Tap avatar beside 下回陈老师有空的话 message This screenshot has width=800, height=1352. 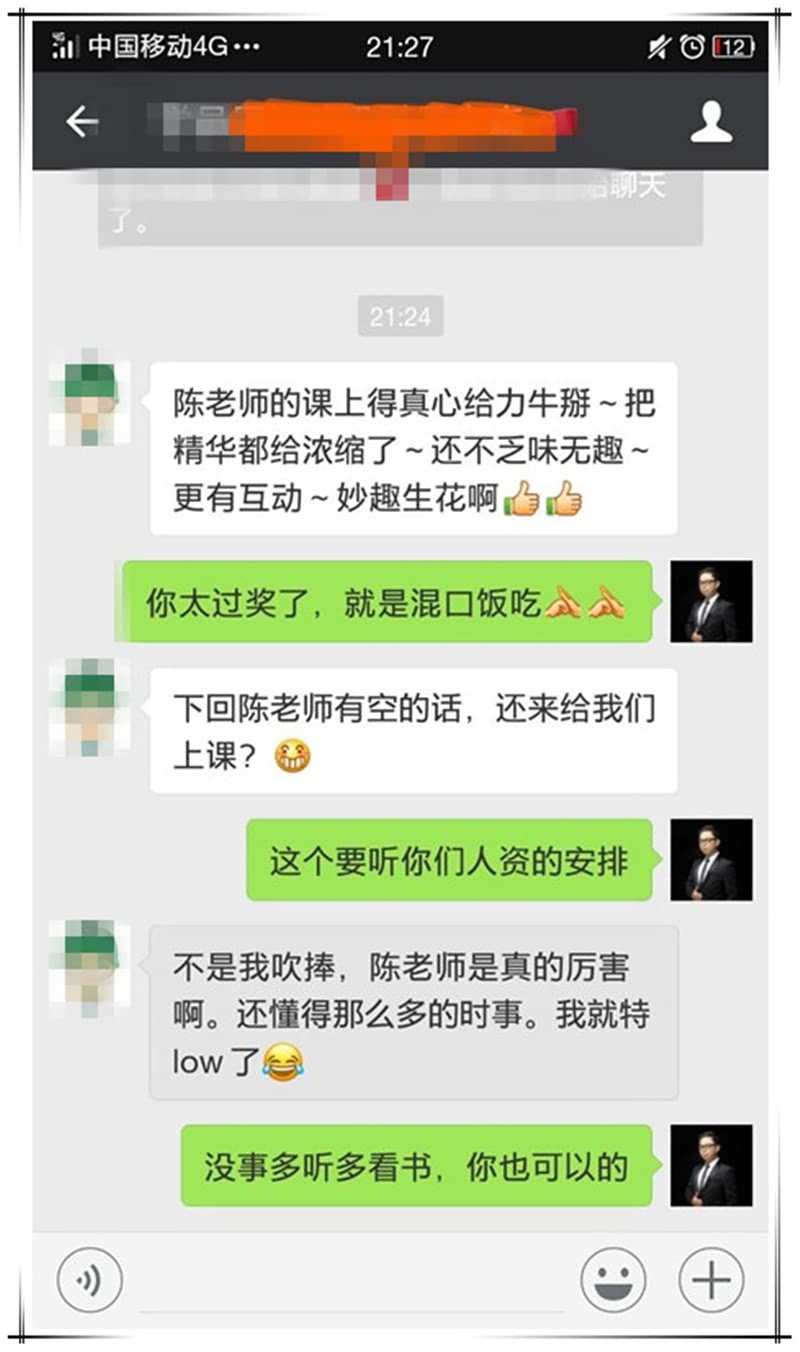click(90, 706)
